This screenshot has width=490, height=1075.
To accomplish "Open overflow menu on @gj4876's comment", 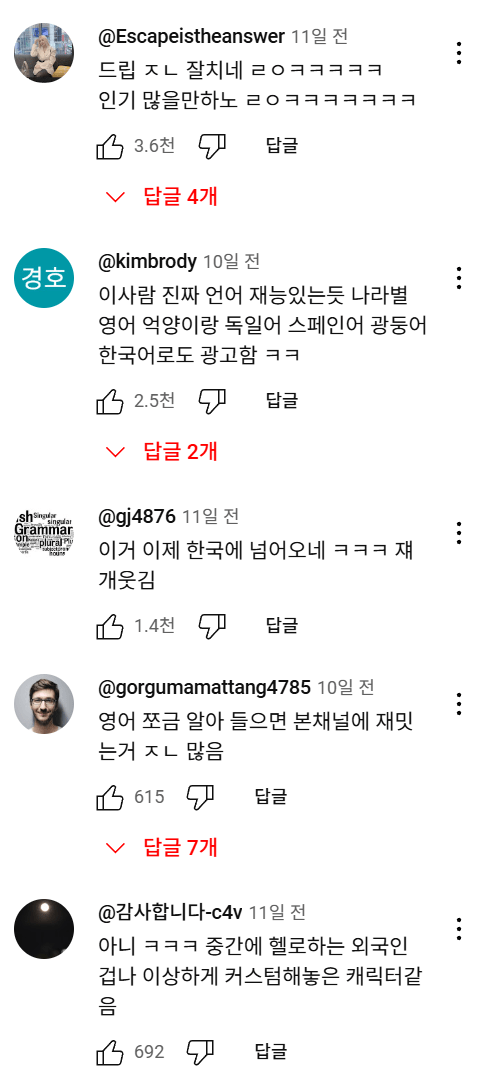I will point(459,533).
